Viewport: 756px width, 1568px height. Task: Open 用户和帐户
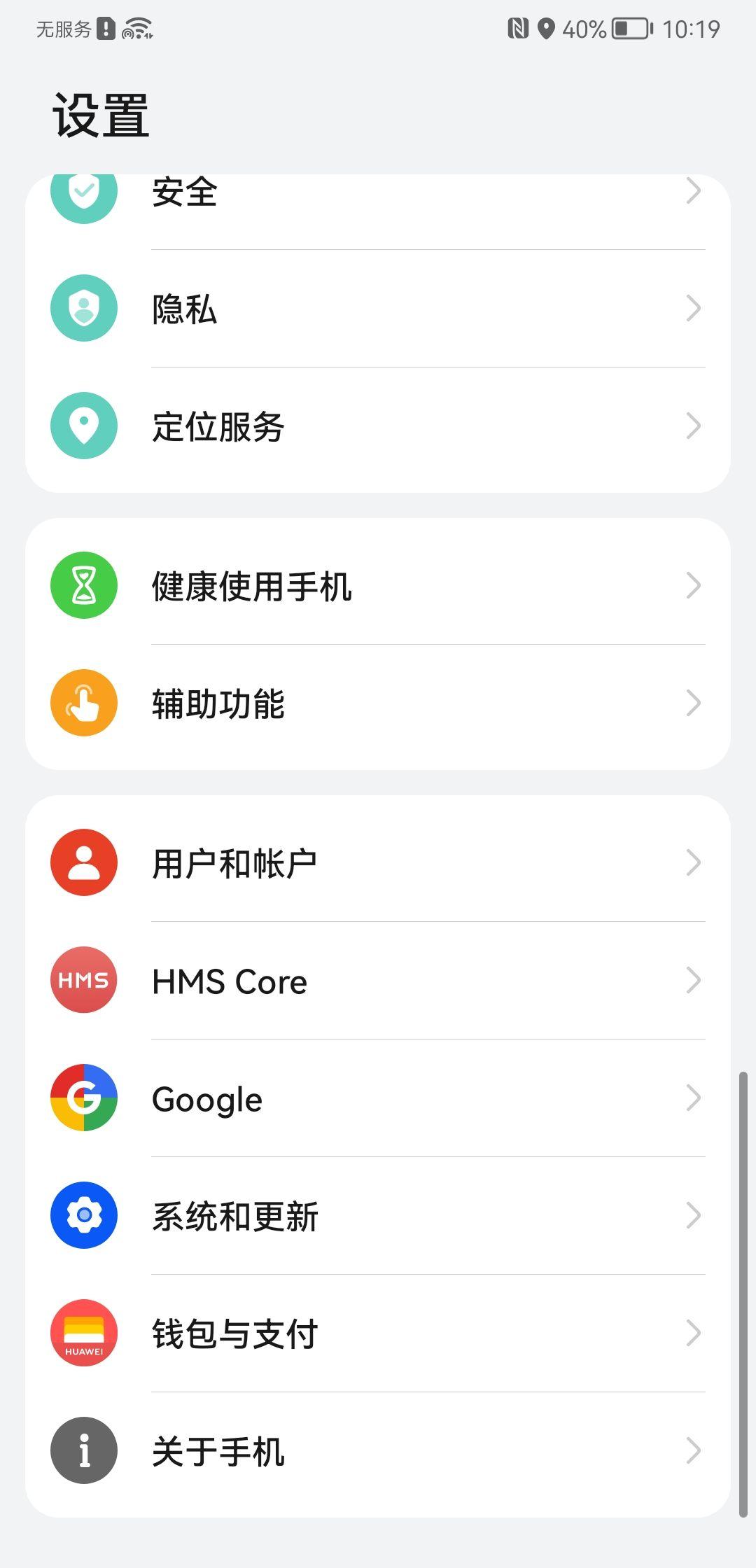(x=378, y=862)
